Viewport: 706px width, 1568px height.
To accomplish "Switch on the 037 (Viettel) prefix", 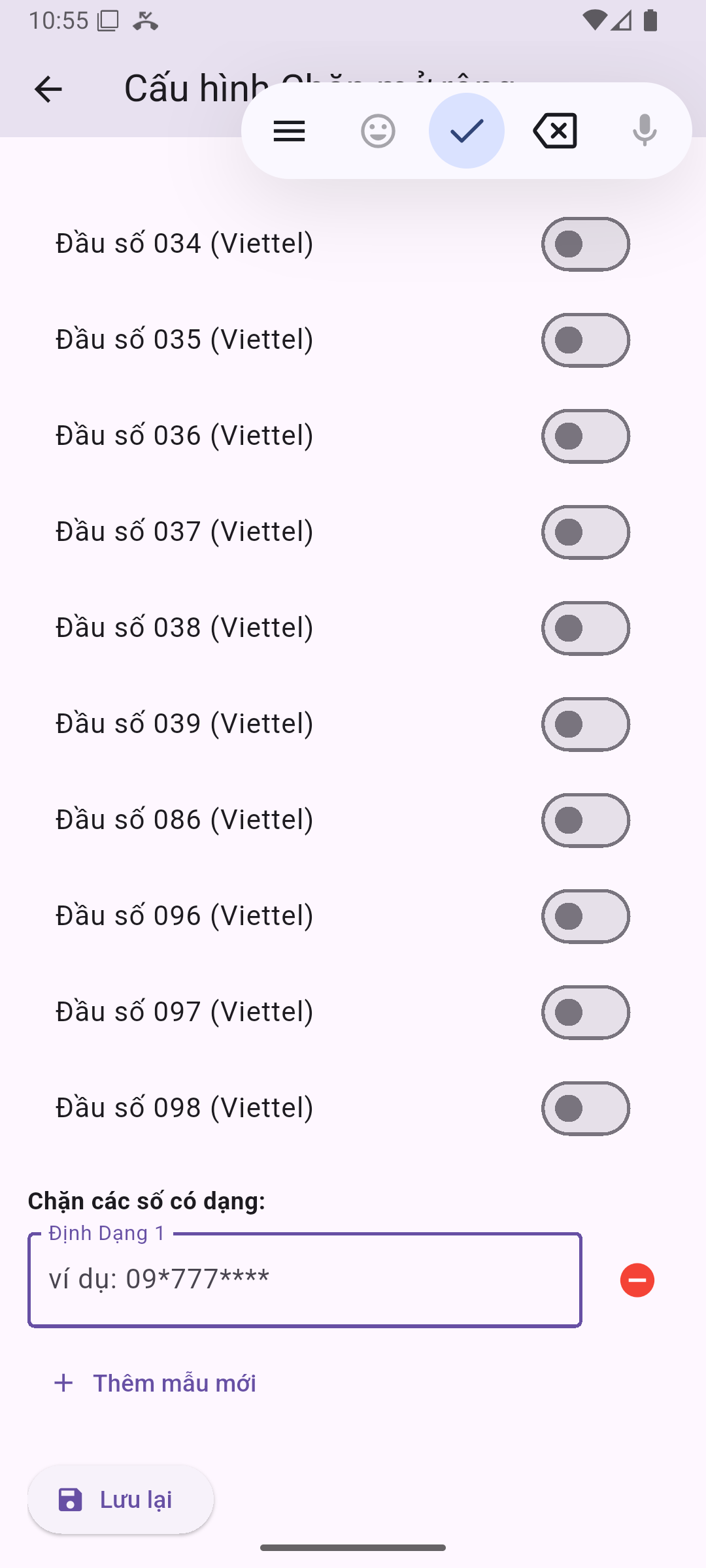I will (585, 532).
